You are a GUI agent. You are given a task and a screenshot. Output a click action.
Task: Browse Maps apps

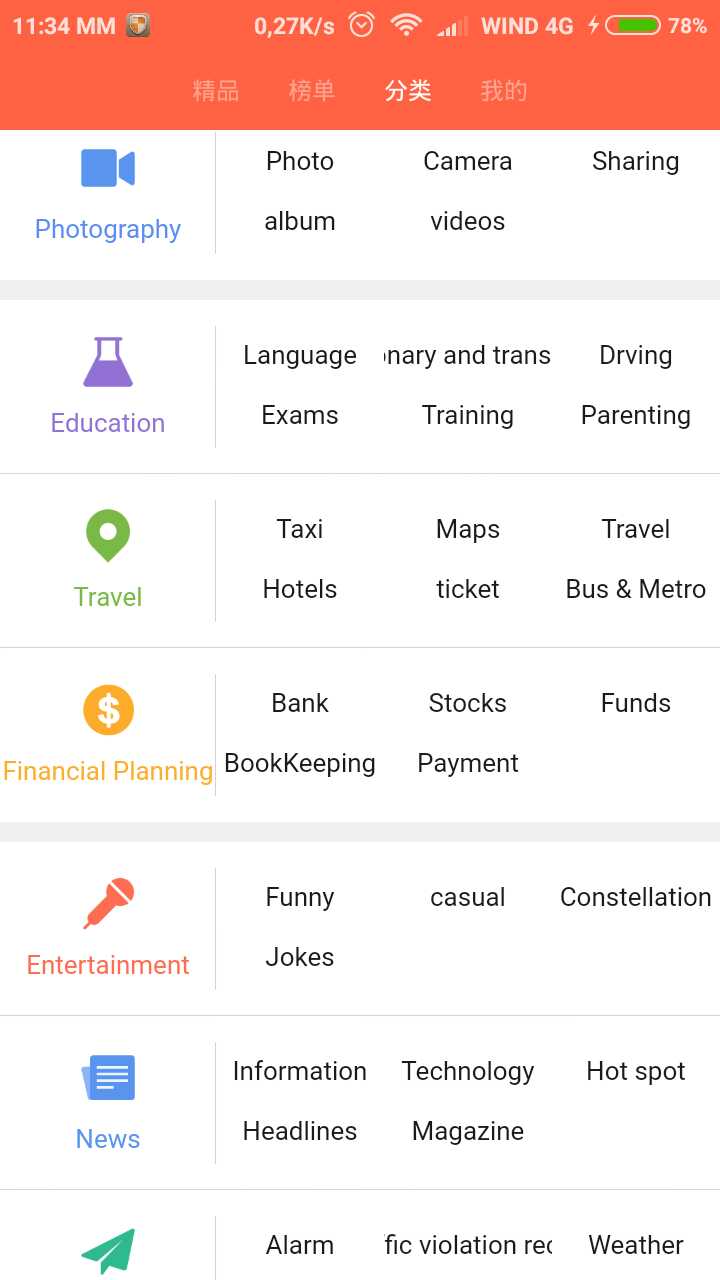[467, 529]
